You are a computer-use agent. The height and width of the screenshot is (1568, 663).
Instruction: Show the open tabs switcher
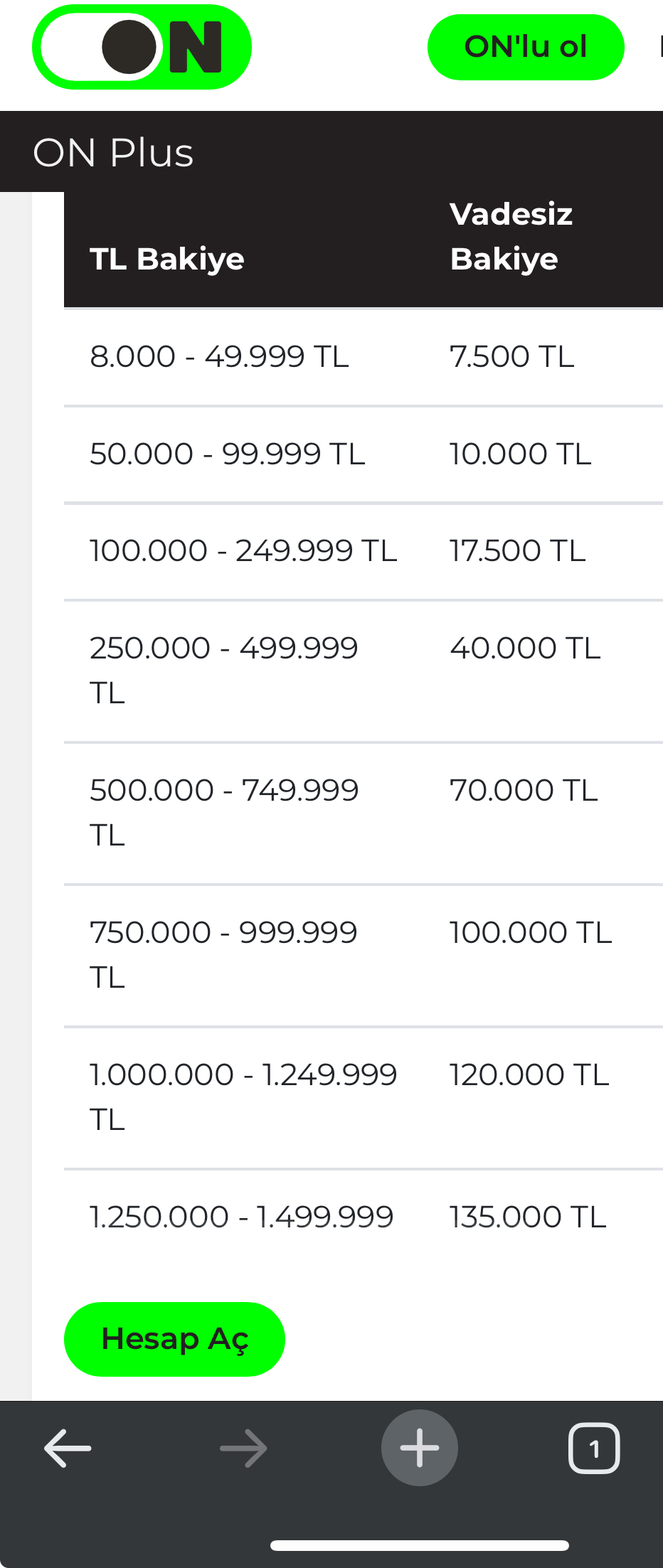[x=594, y=1448]
